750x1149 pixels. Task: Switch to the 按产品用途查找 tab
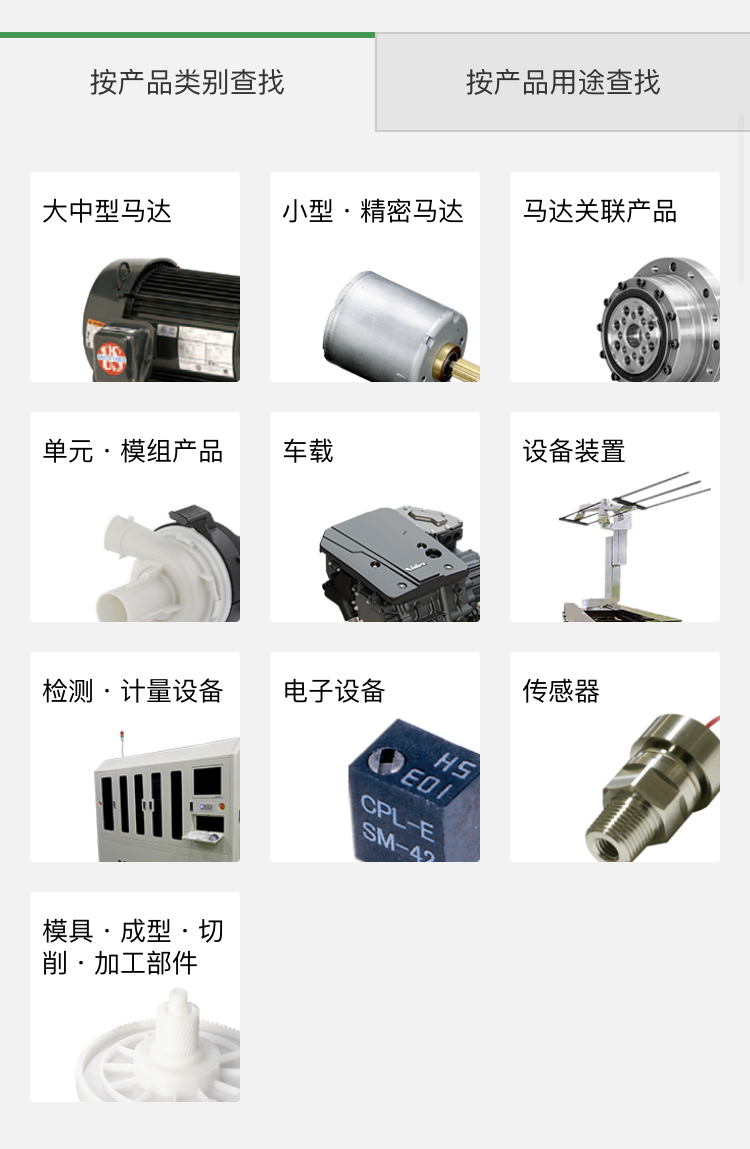[x=563, y=82]
